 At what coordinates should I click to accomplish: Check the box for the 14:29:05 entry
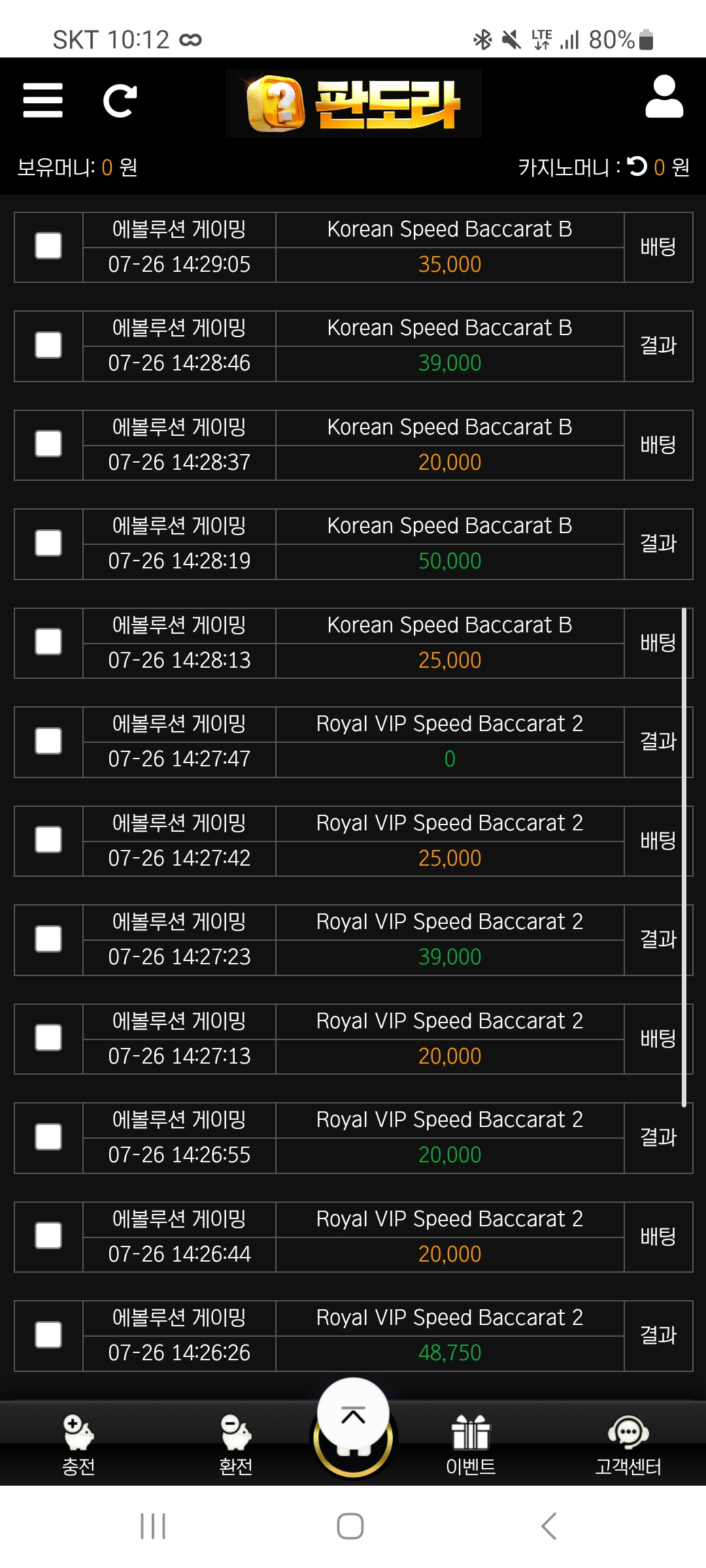(x=48, y=246)
